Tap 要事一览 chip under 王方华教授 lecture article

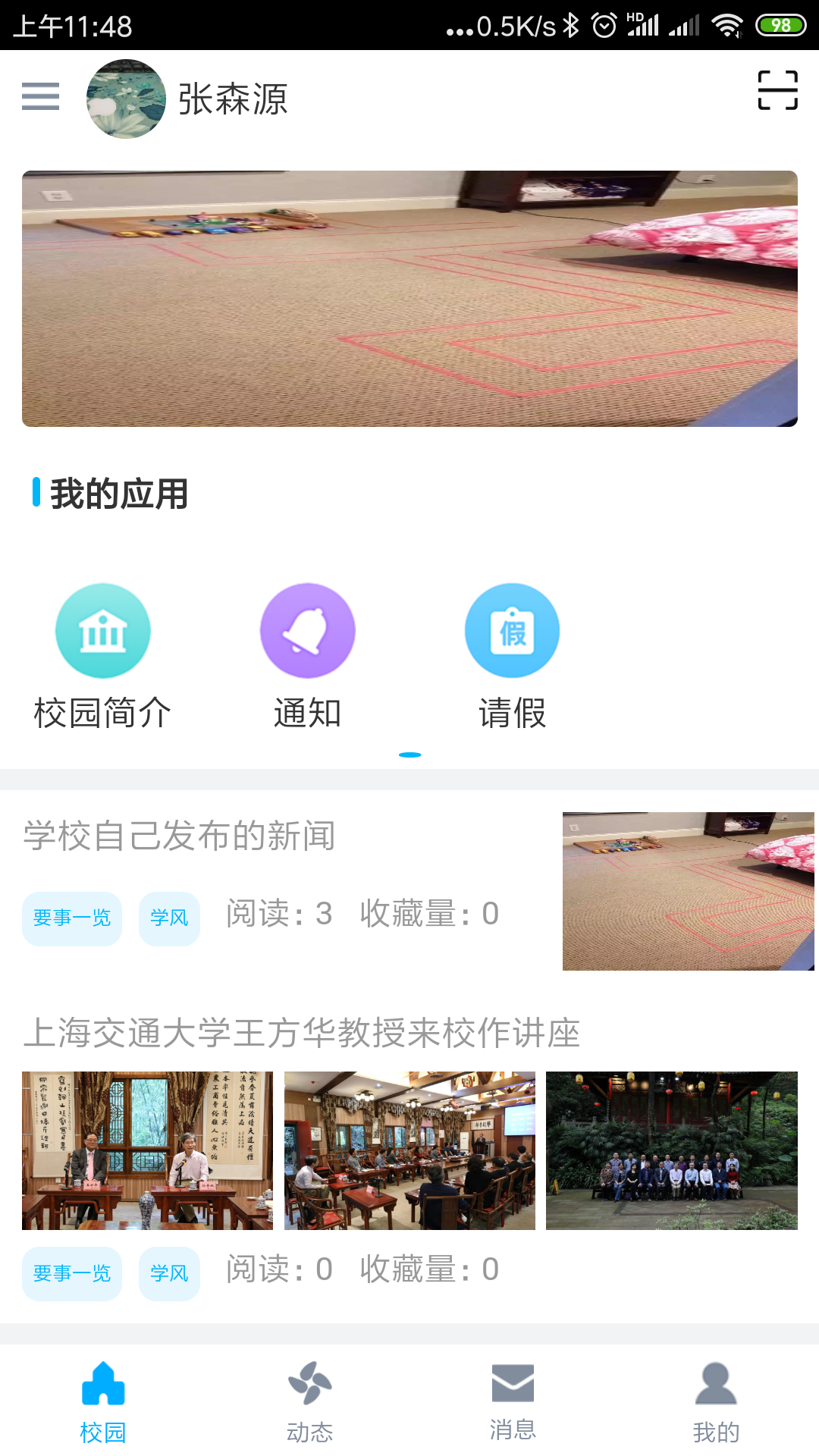(72, 1273)
